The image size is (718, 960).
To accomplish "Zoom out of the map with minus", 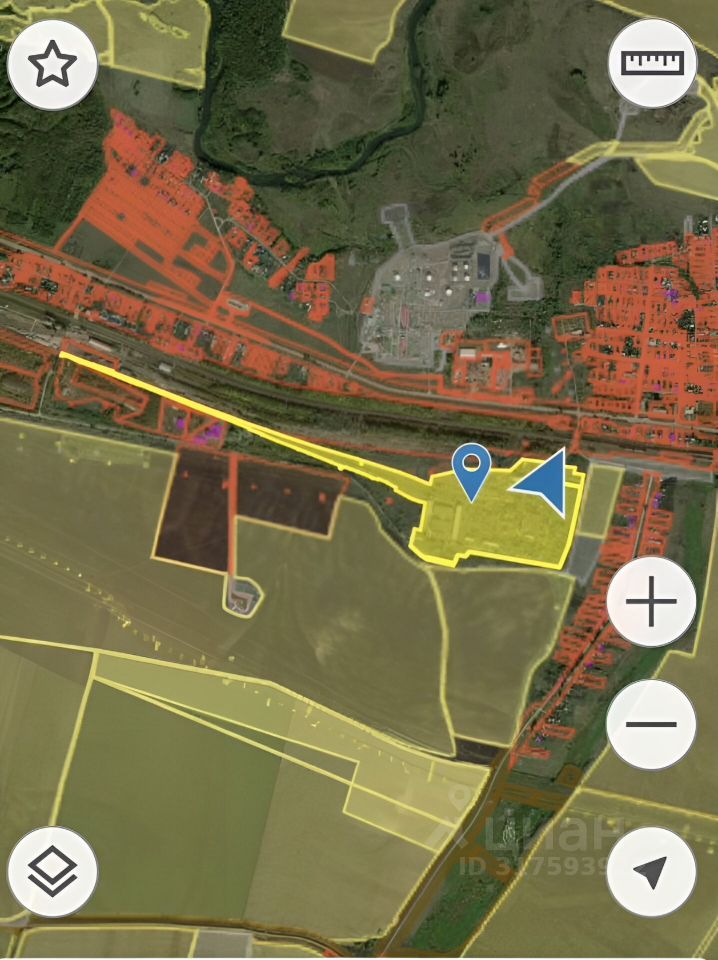I will [651, 724].
